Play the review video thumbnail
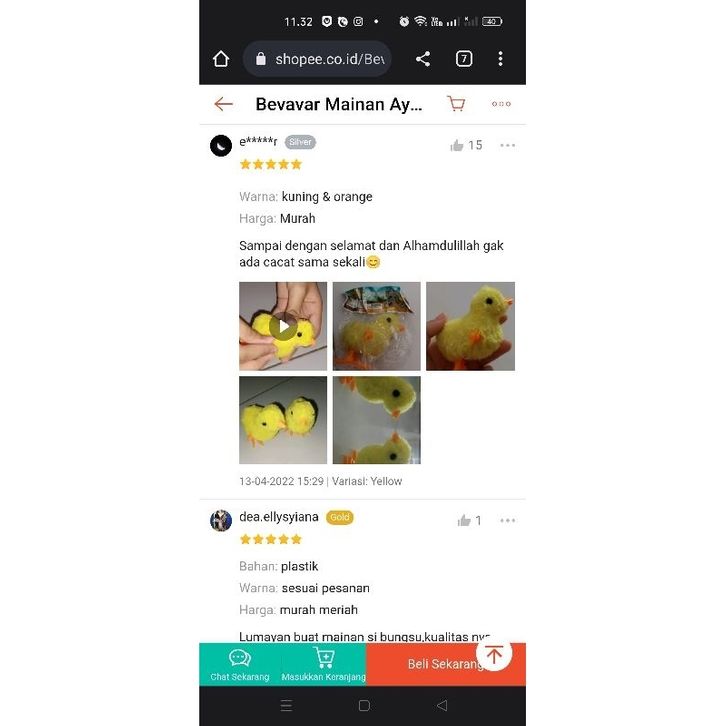The image size is (726, 726). (283, 326)
